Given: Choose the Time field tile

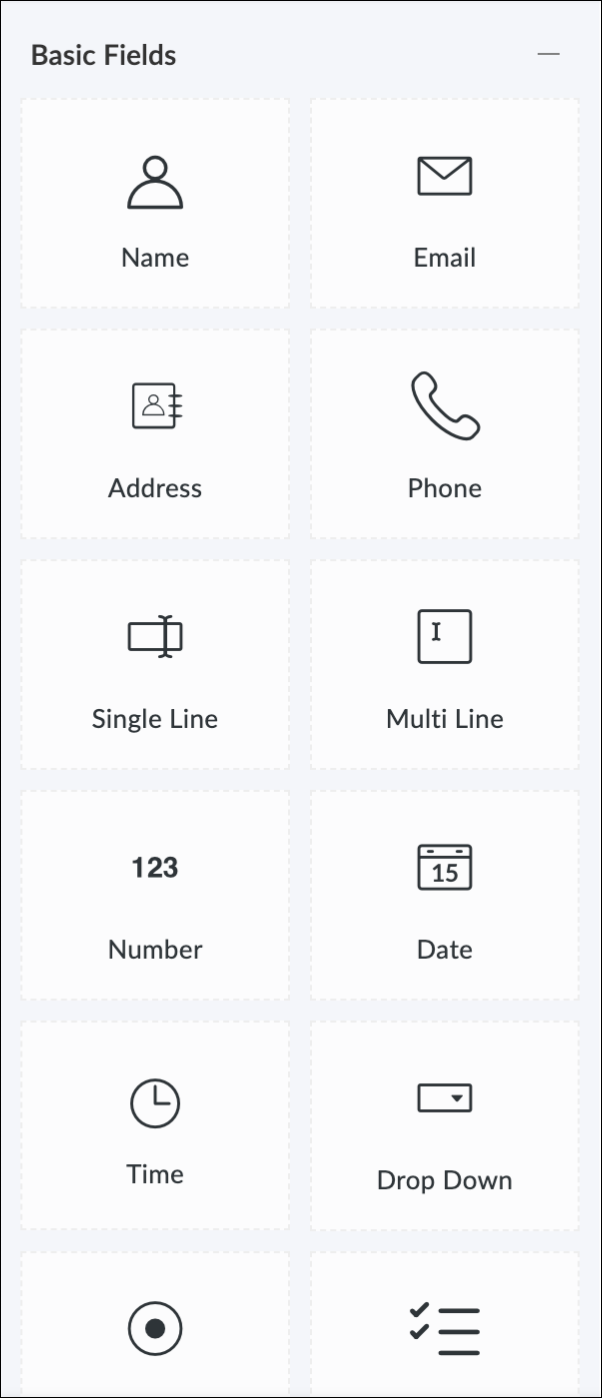Looking at the screenshot, I should 155,1126.
